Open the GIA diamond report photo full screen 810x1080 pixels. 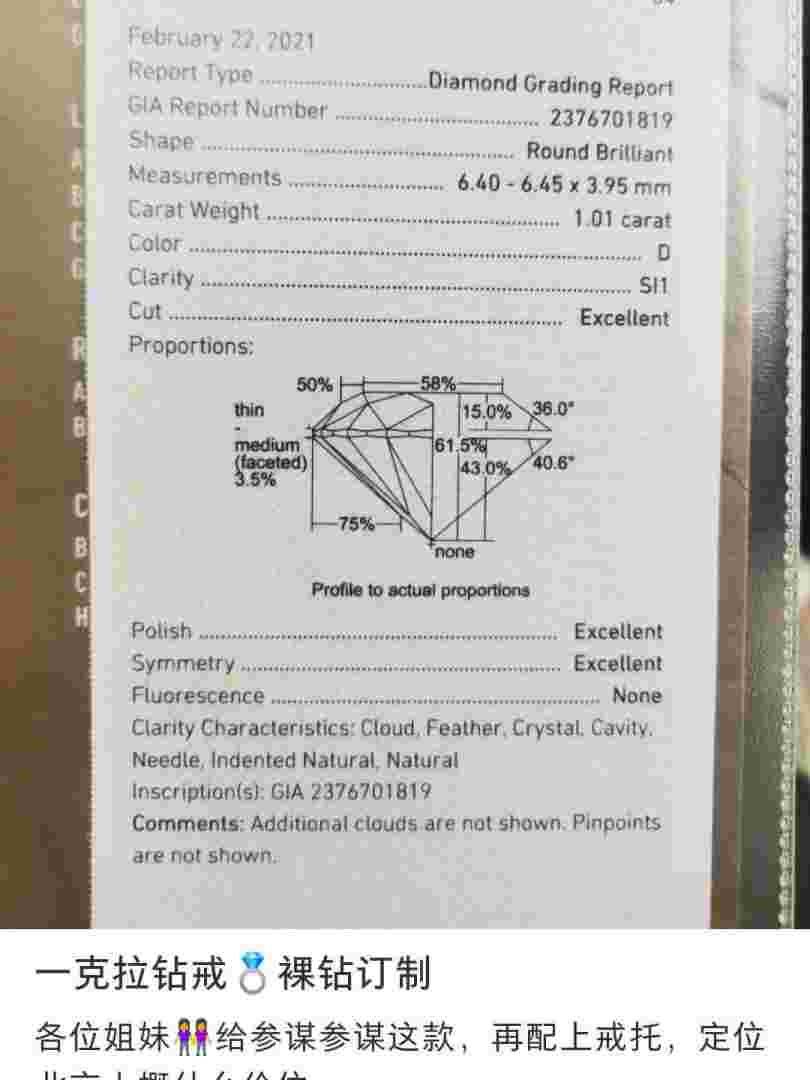(405, 460)
